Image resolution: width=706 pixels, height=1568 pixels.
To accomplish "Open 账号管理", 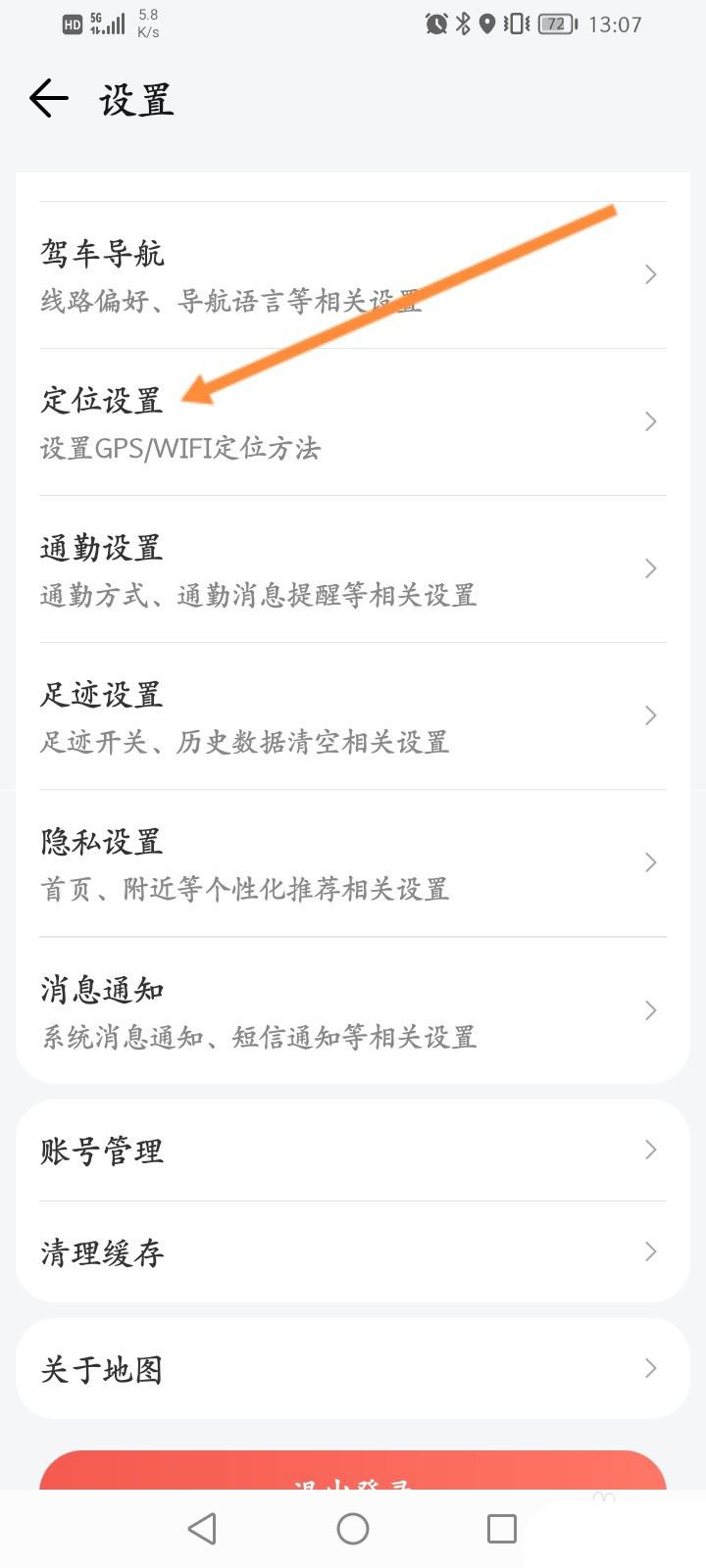I will (353, 1151).
